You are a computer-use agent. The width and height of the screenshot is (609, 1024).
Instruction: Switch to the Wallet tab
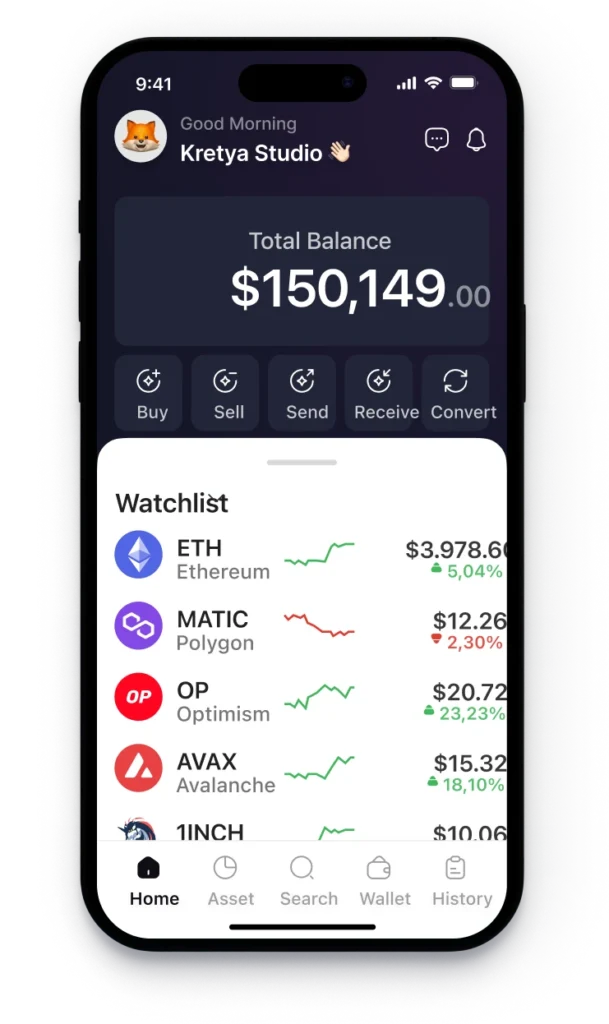pos(385,882)
